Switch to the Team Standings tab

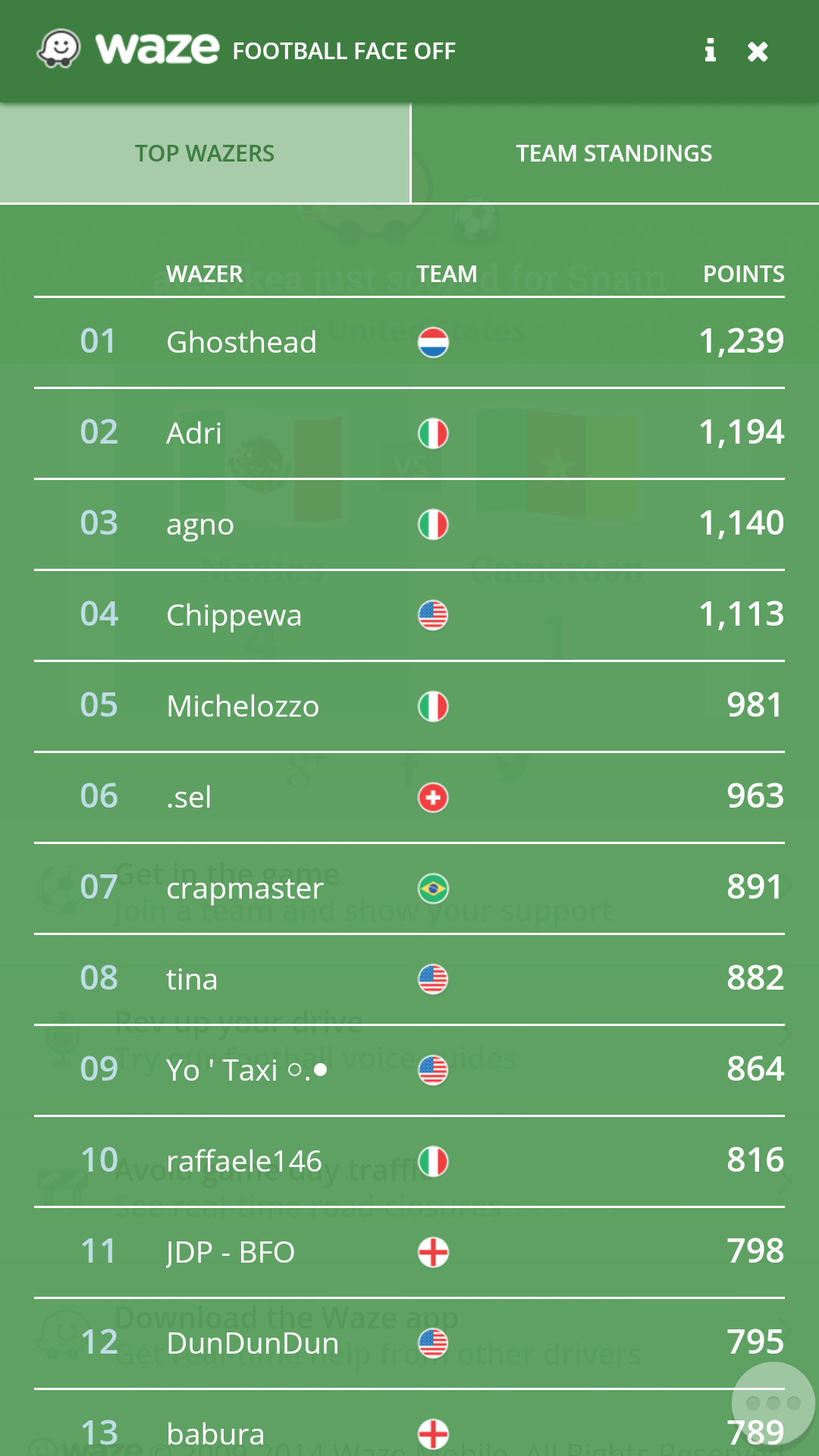tap(615, 153)
